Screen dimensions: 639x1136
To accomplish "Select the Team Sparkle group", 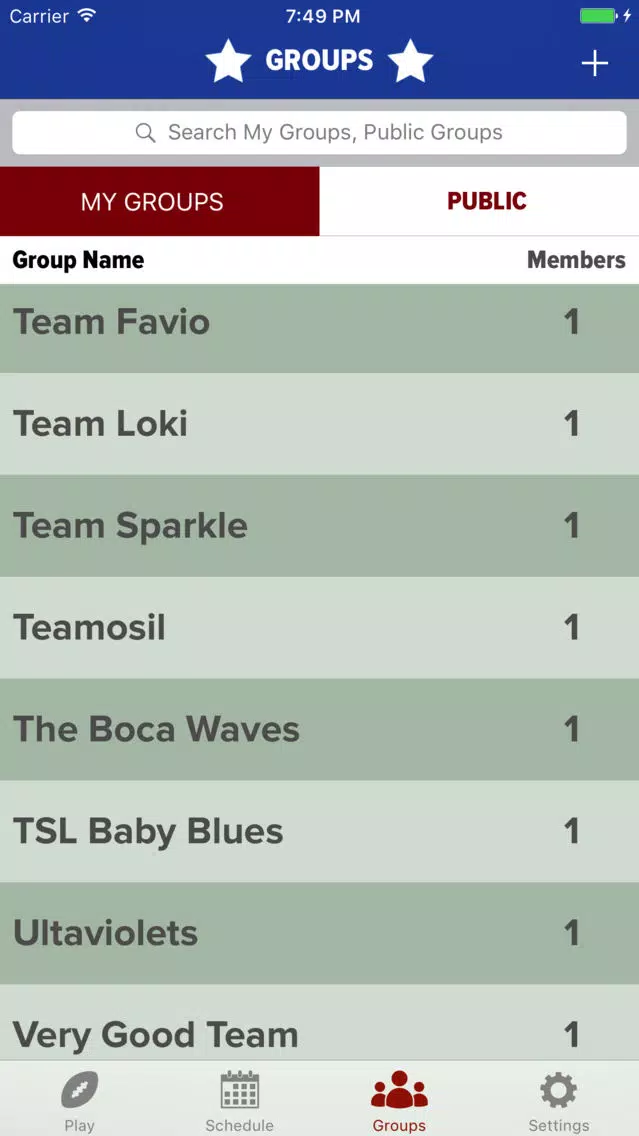I will click(320, 526).
